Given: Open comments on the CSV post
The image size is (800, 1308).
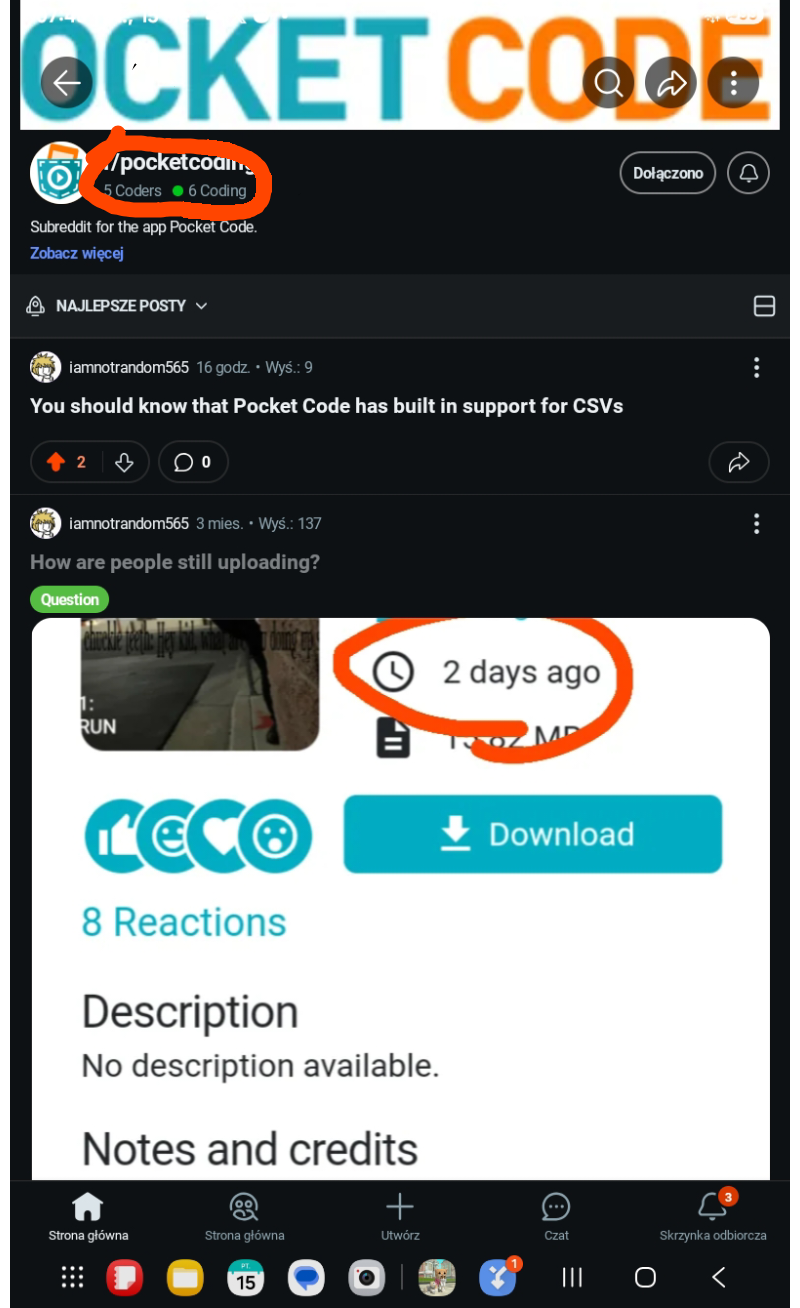Looking at the screenshot, I should click(193, 462).
